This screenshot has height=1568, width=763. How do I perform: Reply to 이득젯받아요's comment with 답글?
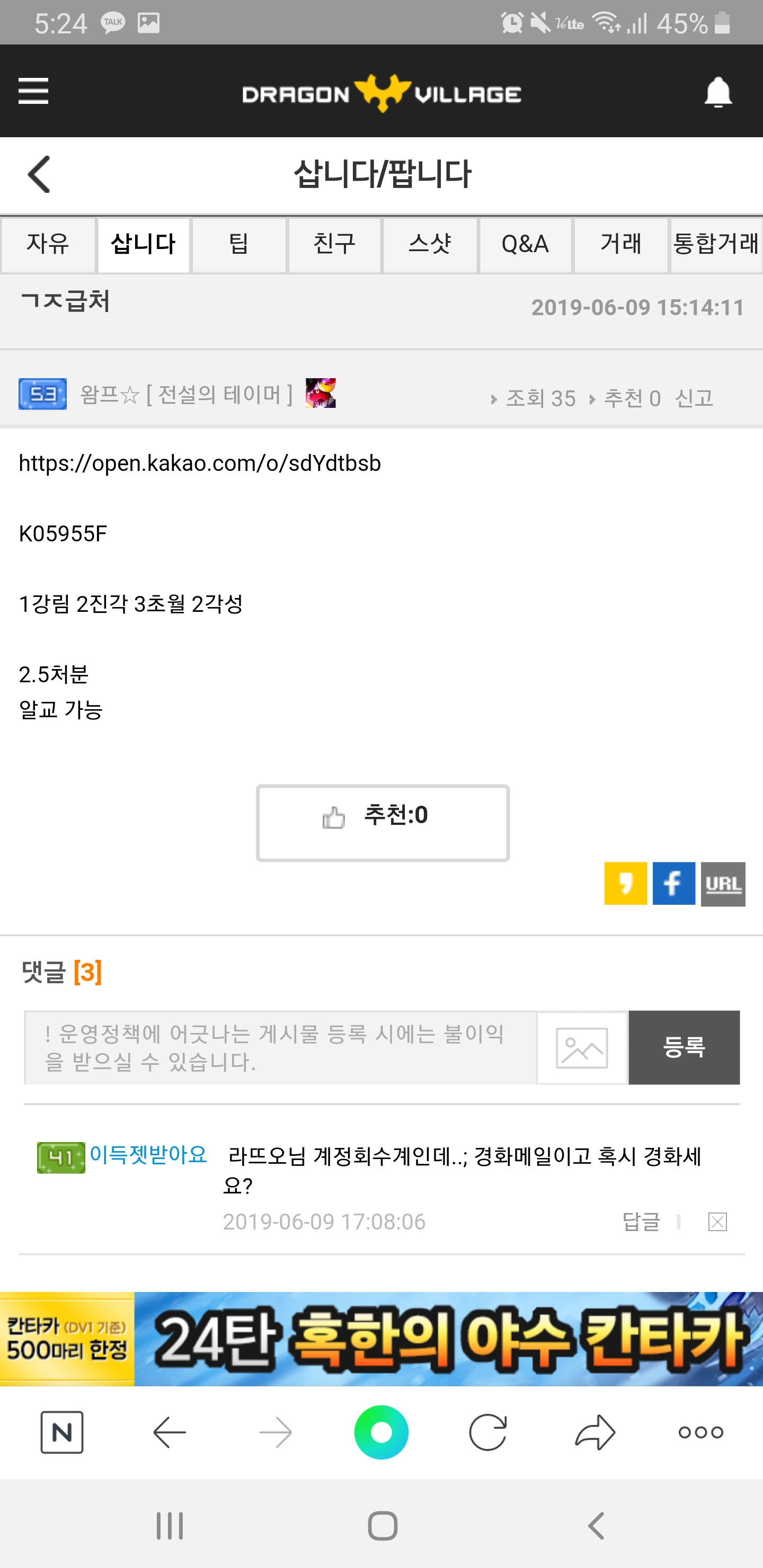[641, 1221]
